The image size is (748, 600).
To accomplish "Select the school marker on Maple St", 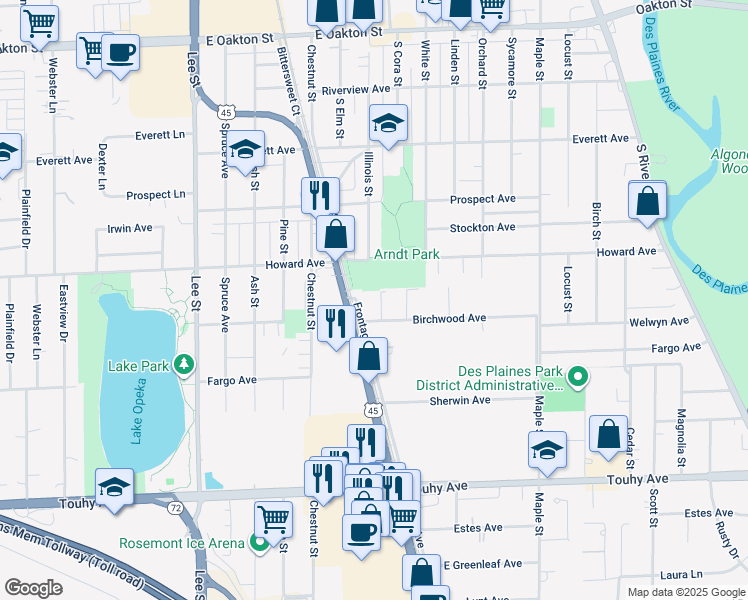I will click(547, 451).
